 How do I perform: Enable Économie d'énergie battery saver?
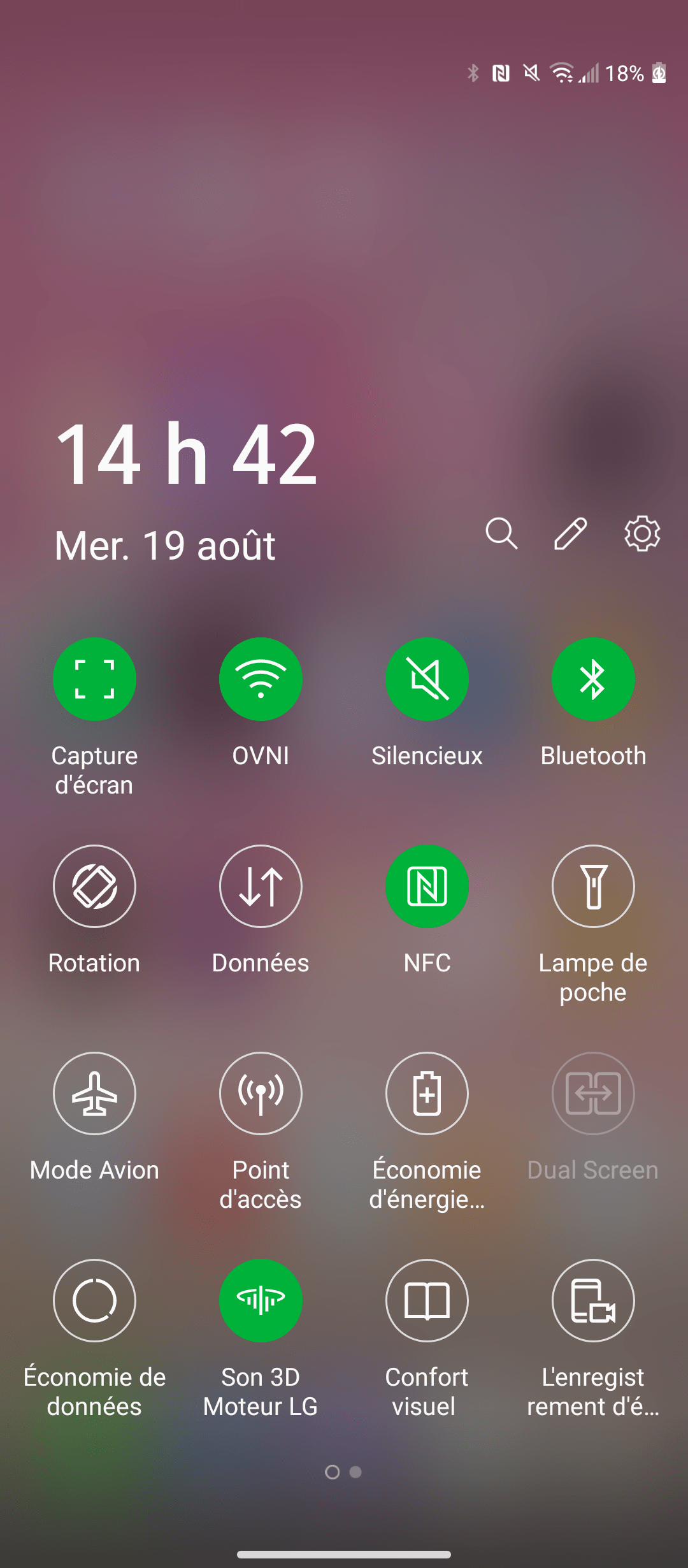click(x=427, y=1093)
